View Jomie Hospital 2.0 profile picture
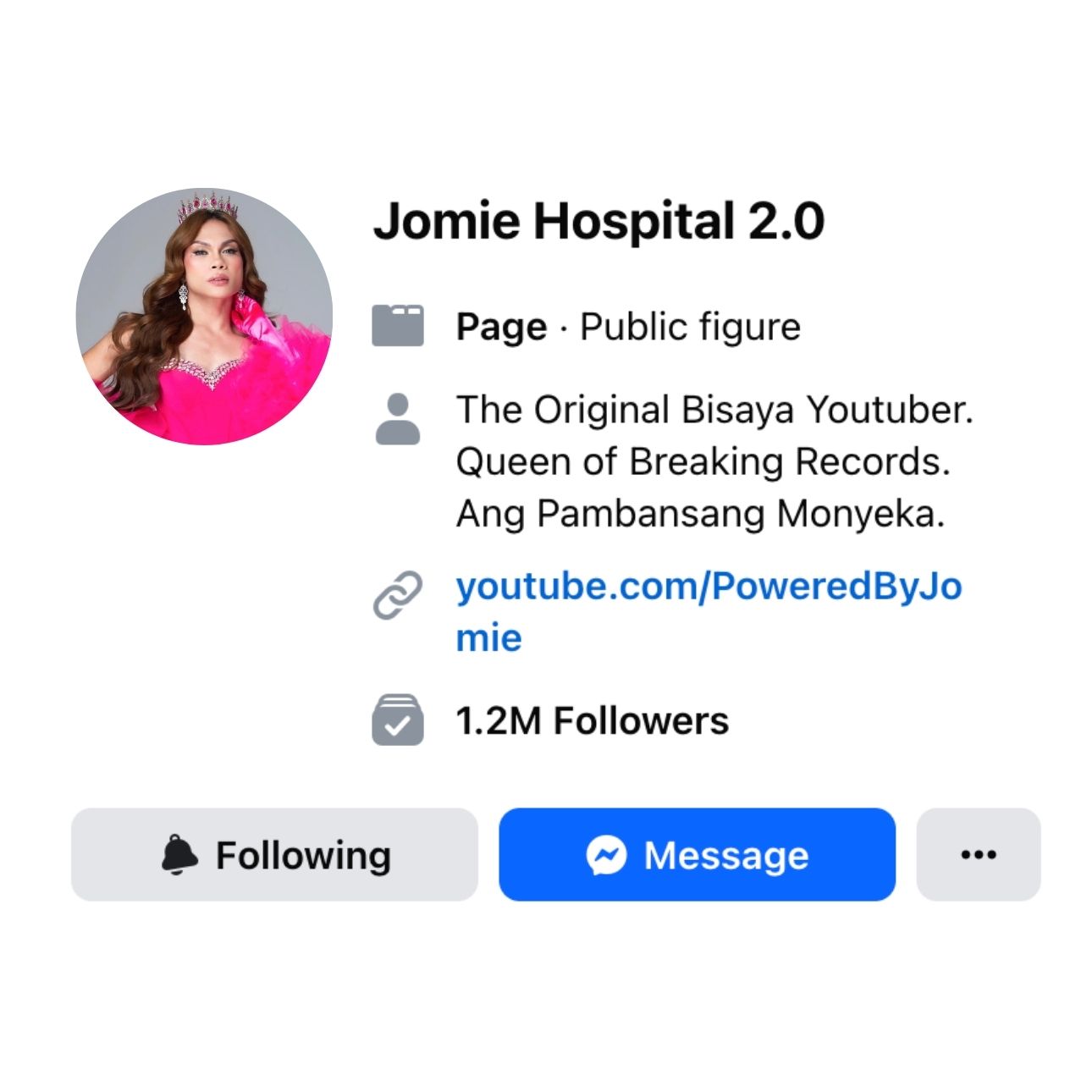This screenshot has width=1092, height=1092. pyautogui.click(x=204, y=316)
